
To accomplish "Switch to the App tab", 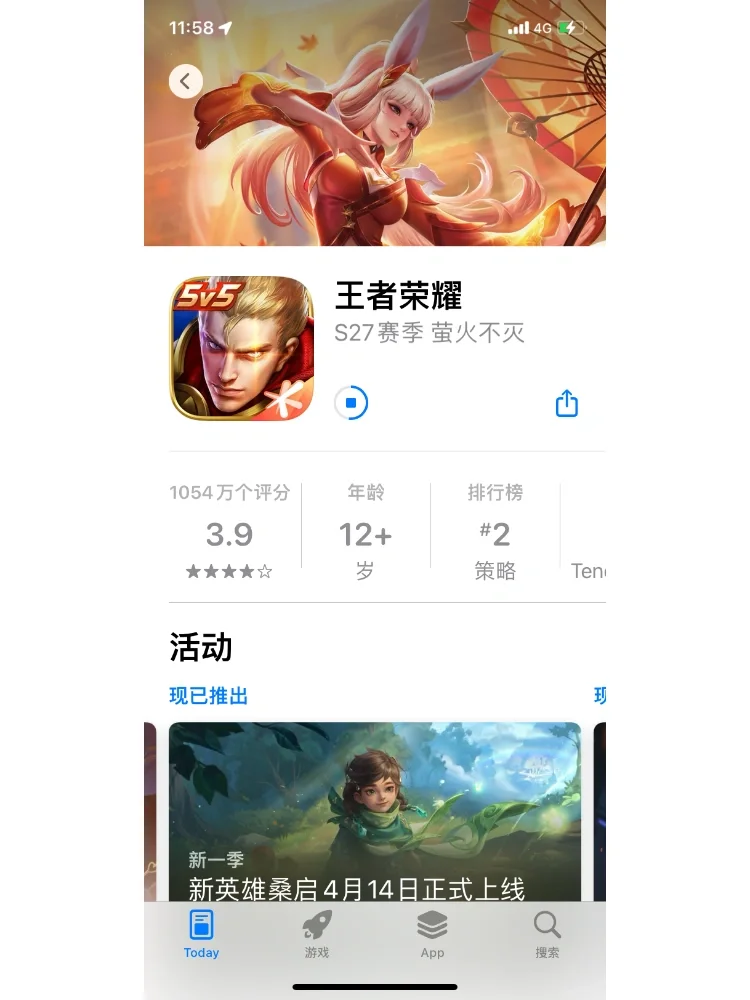I will [432, 934].
